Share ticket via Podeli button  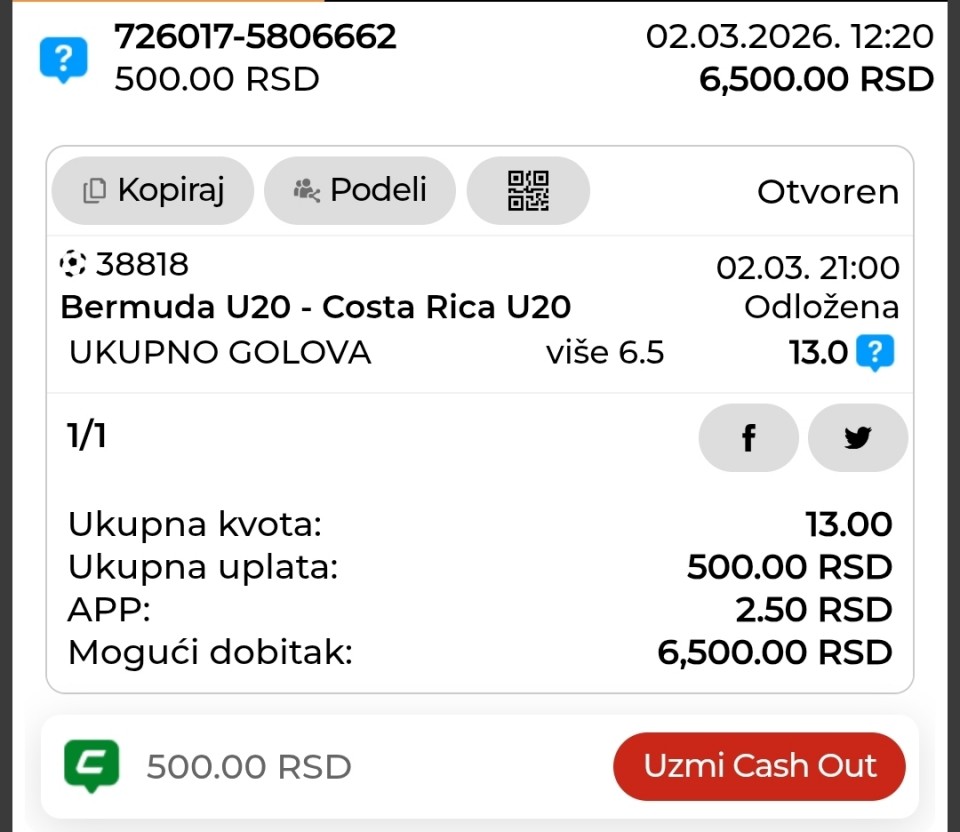[359, 190]
